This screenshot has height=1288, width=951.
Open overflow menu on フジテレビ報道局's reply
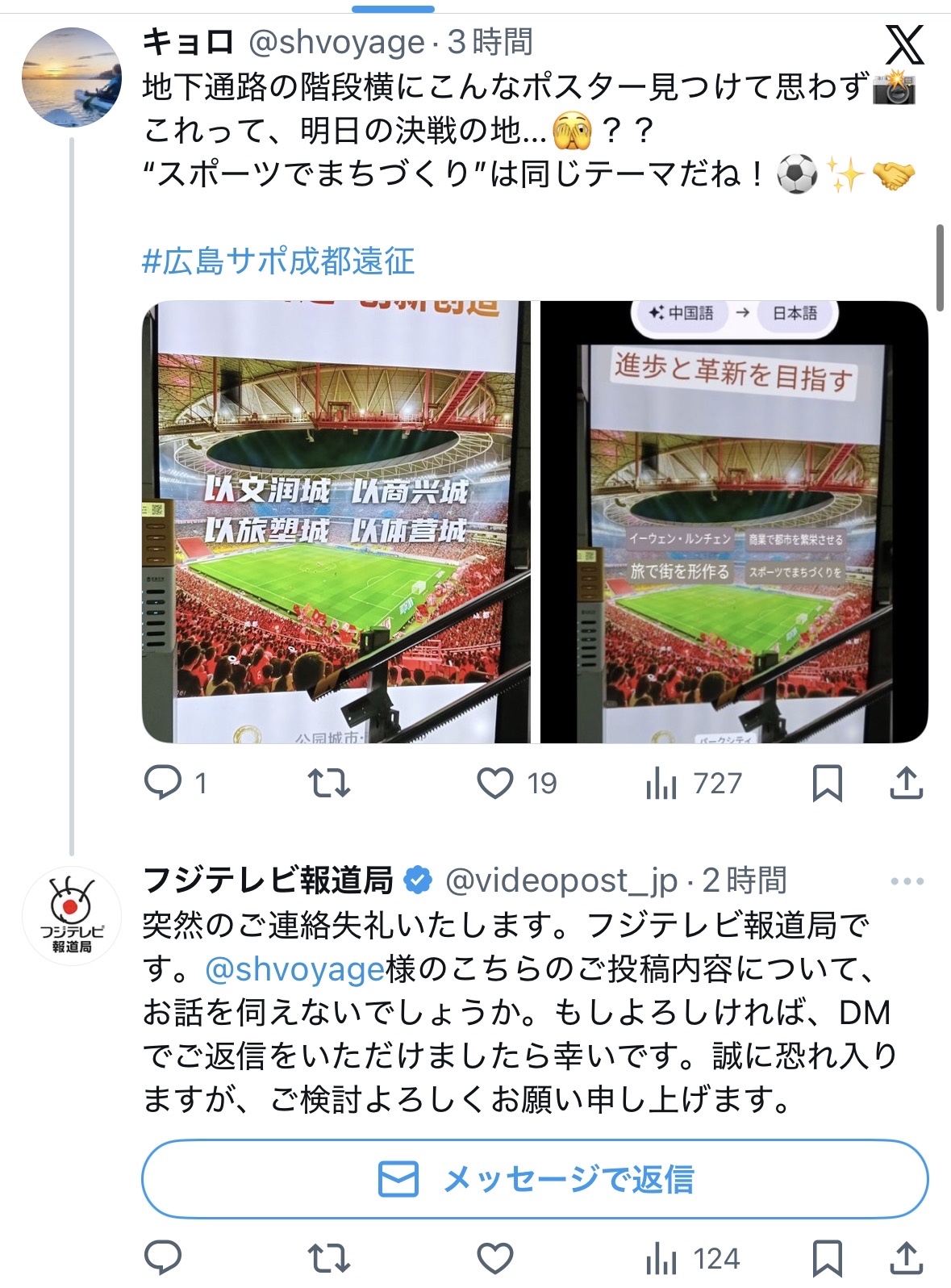(x=907, y=880)
